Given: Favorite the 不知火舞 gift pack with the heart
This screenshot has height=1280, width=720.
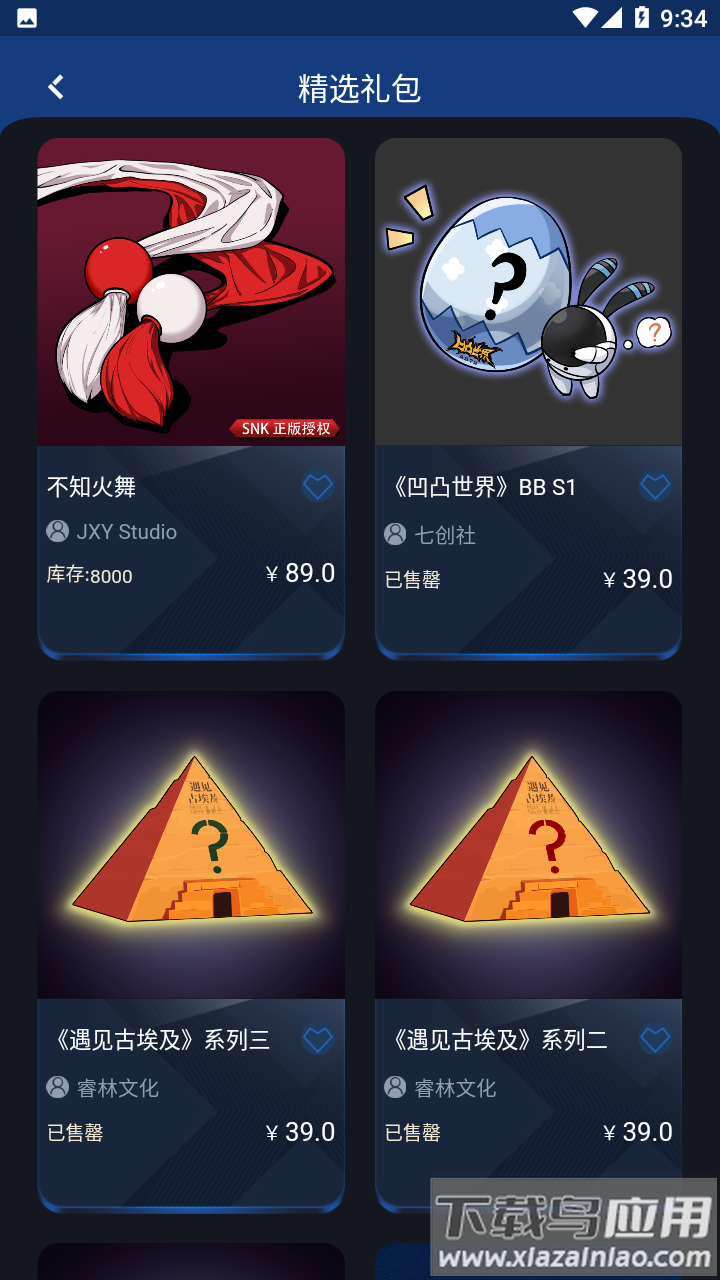Looking at the screenshot, I should coord(318,486).
